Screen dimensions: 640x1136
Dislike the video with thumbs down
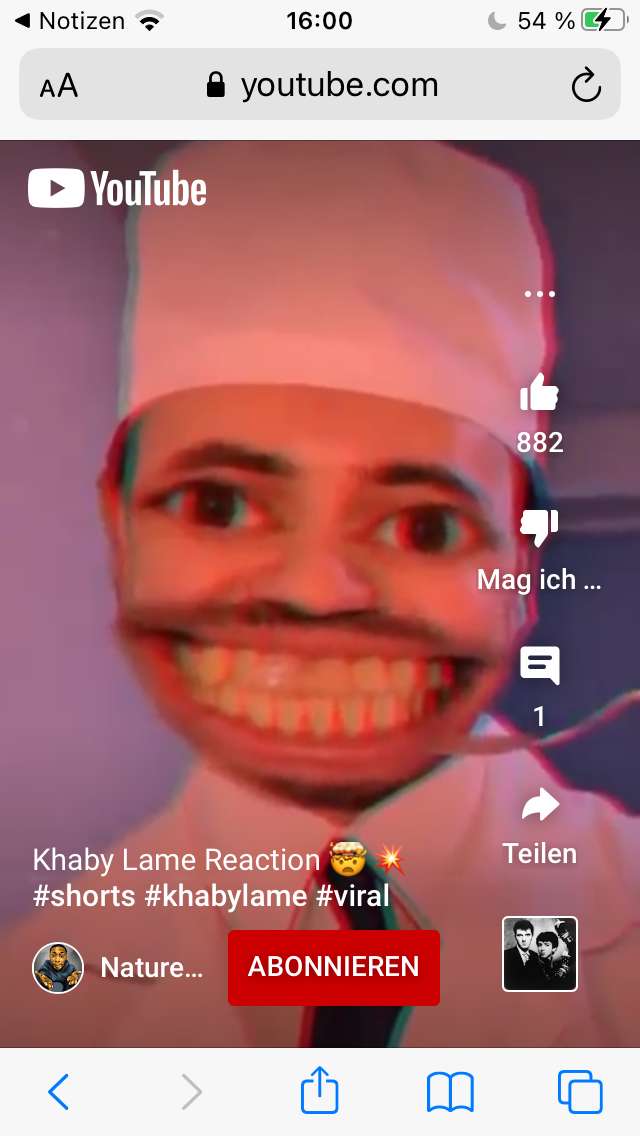pos(539,527)
